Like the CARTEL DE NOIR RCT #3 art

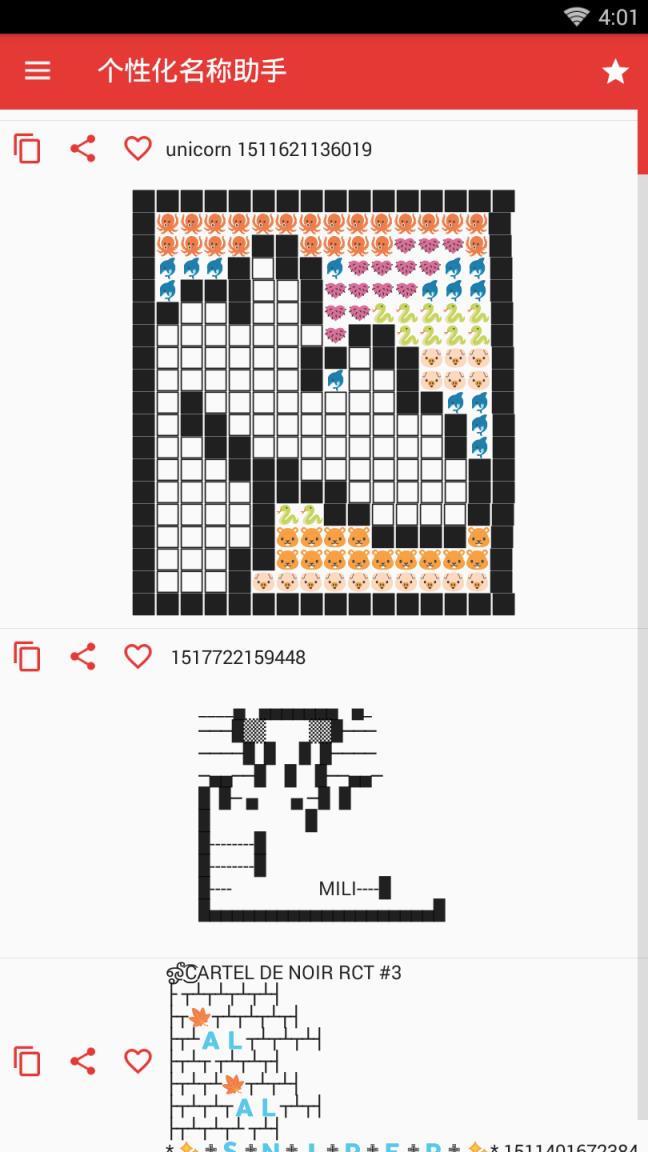[x=137, y=1061]
